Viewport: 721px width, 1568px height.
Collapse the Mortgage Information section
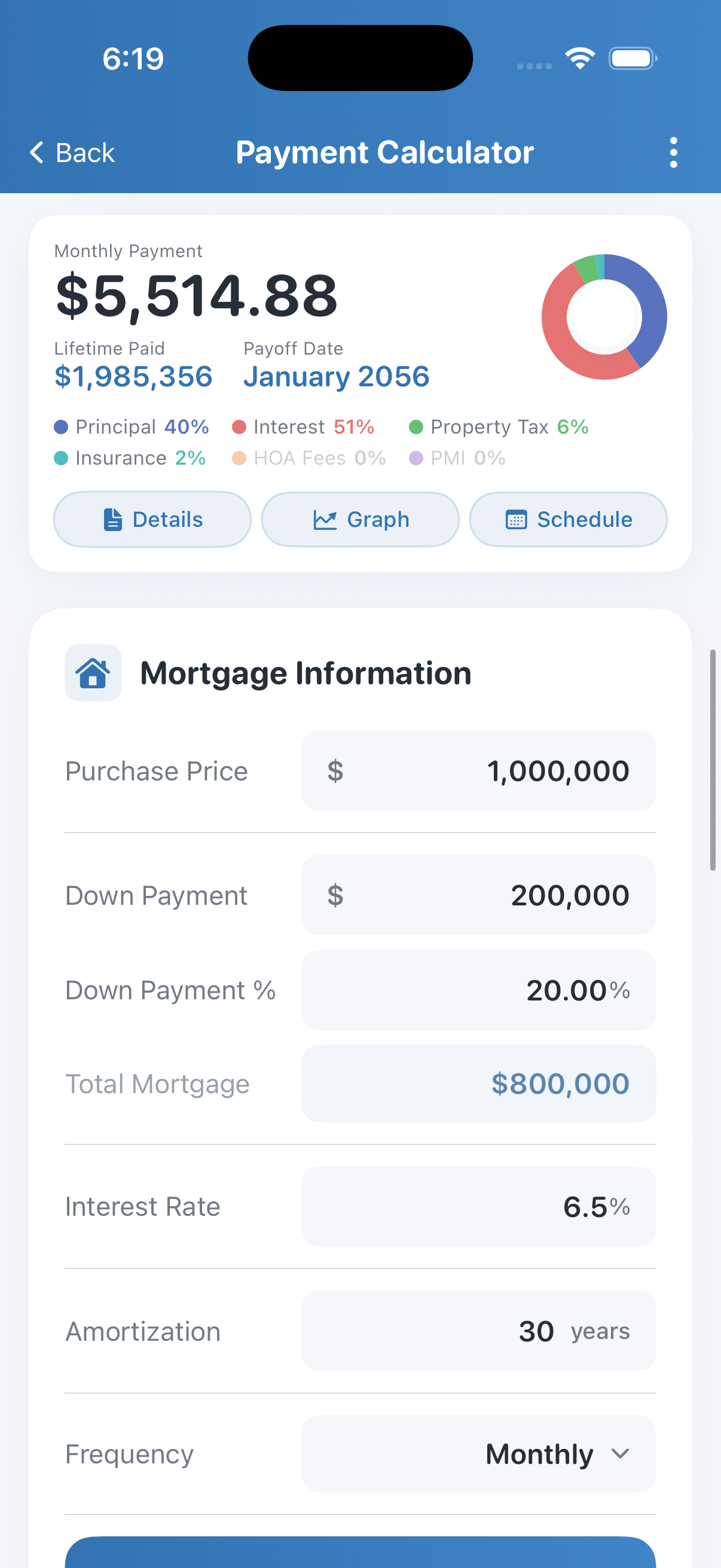tap(305, 673)
